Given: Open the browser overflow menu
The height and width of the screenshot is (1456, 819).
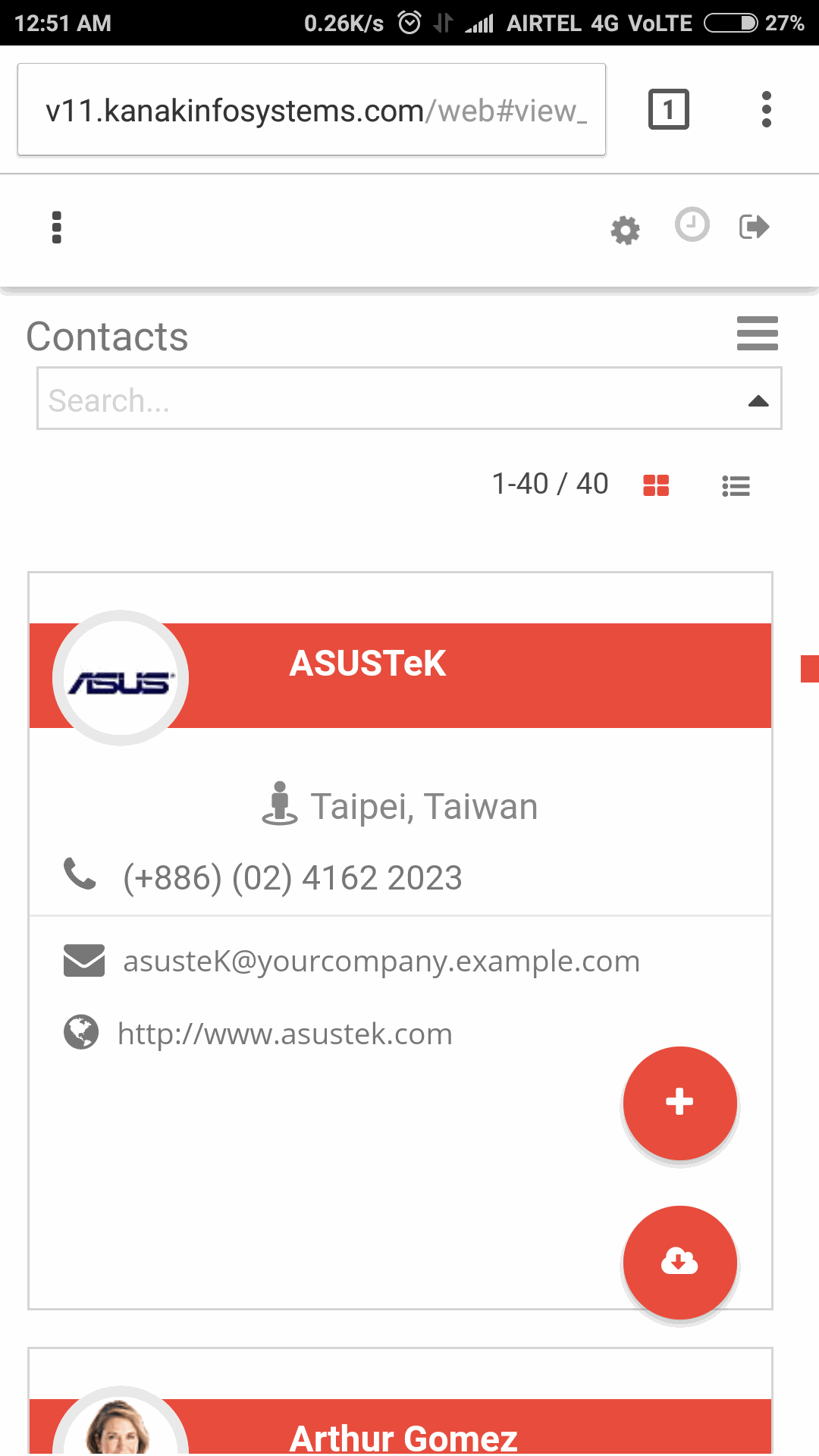Looking at the screenshot, I should coord(766,110).
